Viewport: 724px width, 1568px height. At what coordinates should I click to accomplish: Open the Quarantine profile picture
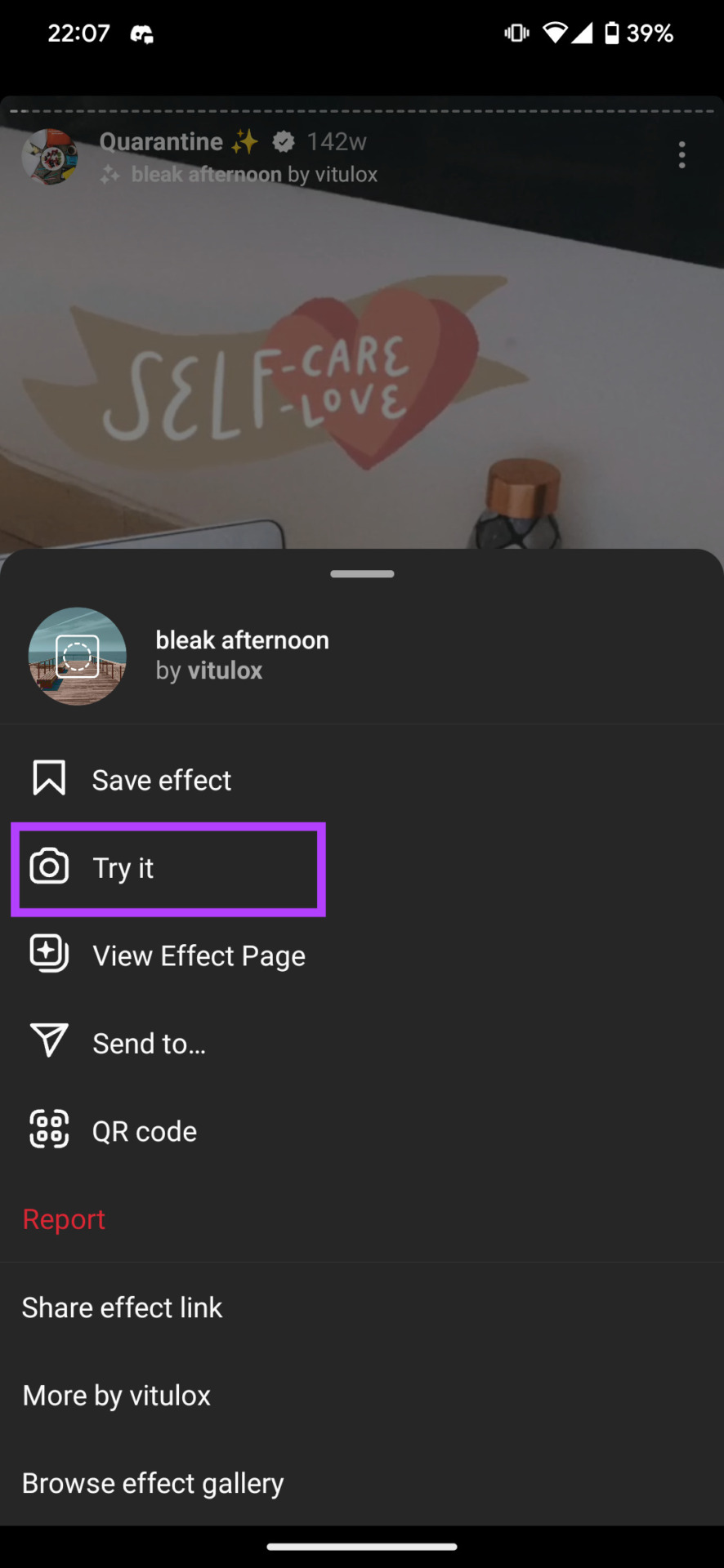(x=50, y=156)
